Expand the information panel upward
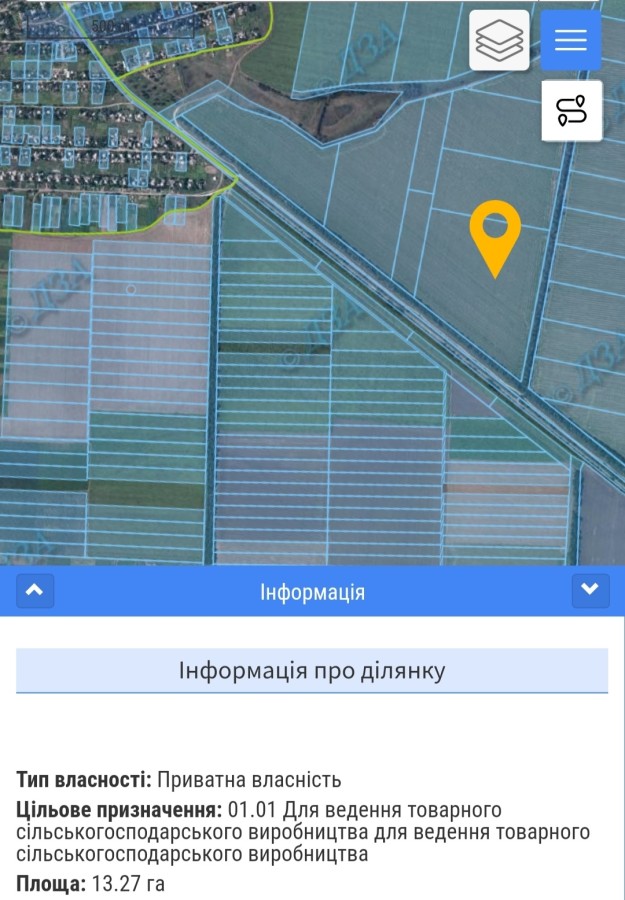The height and width of the screenshot is (900, 625). coord(35,591)
